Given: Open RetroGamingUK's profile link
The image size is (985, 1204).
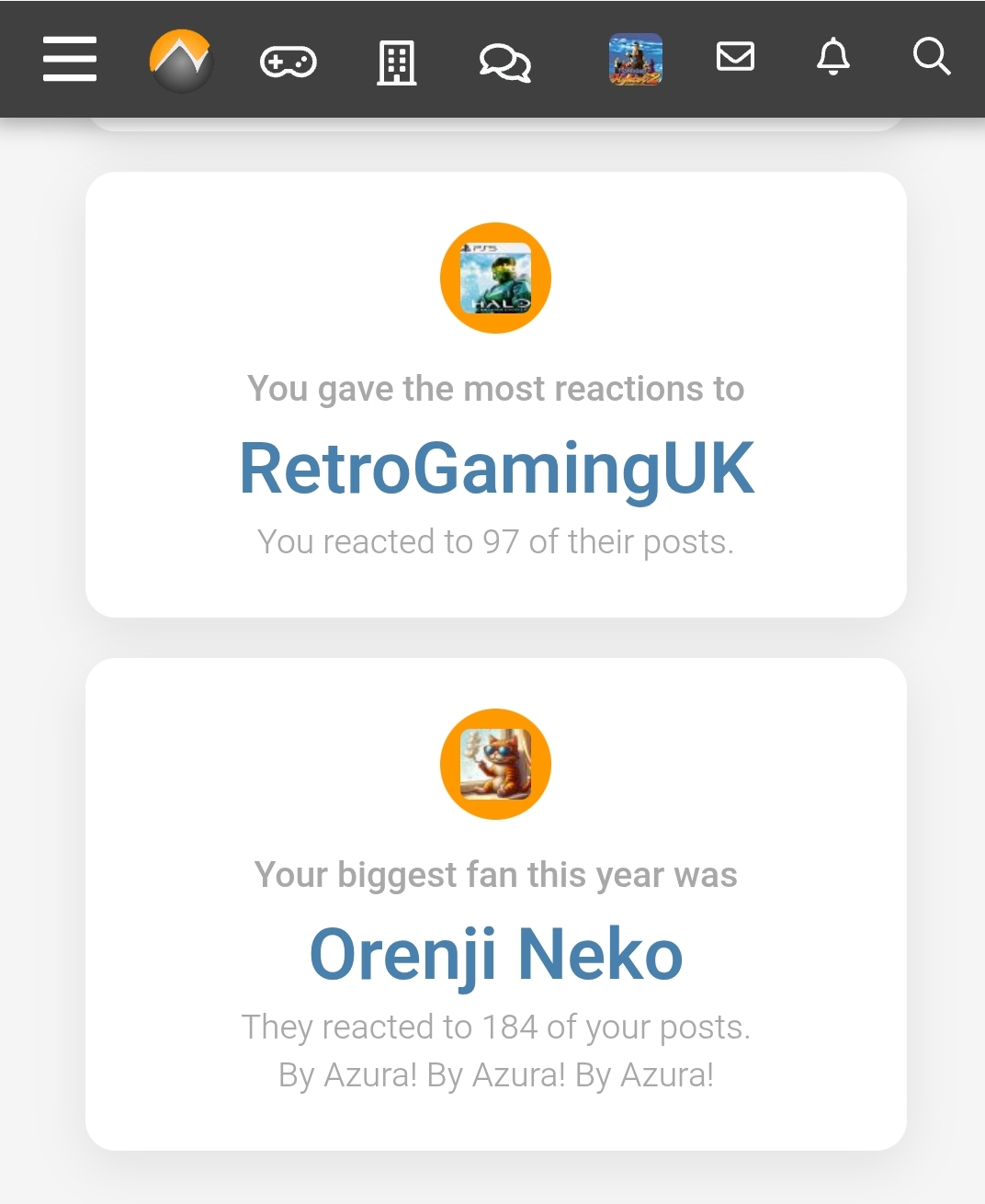Looking at the screenshot, I should (496, 469).
